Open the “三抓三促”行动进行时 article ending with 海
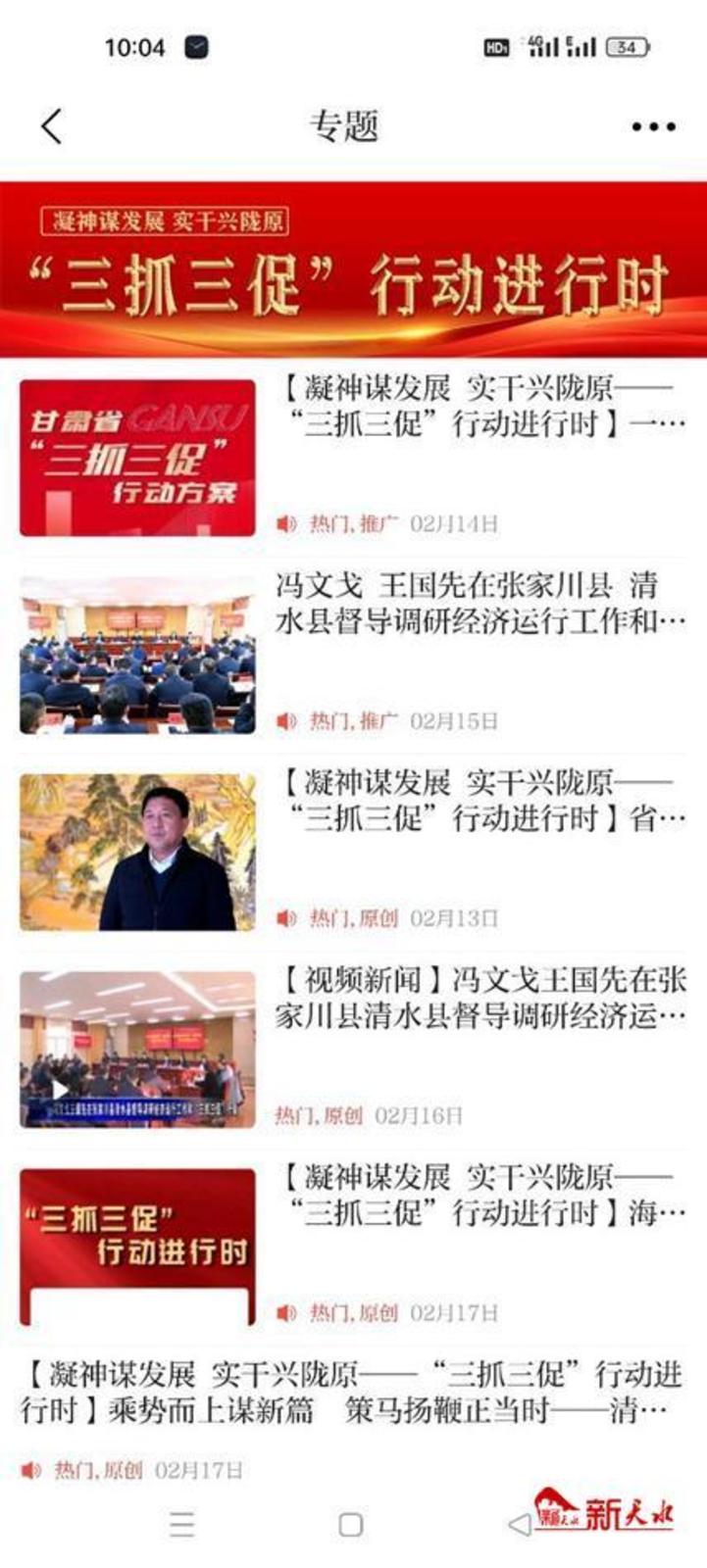Image resolution: width=707 pixels, height=1568 pixels. point(480,1194)
